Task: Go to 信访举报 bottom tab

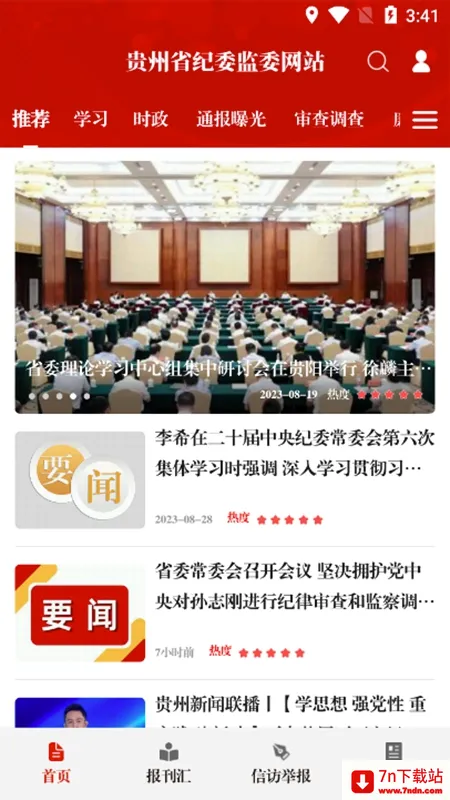Action: pyautogui.click(x=281, y=763)
